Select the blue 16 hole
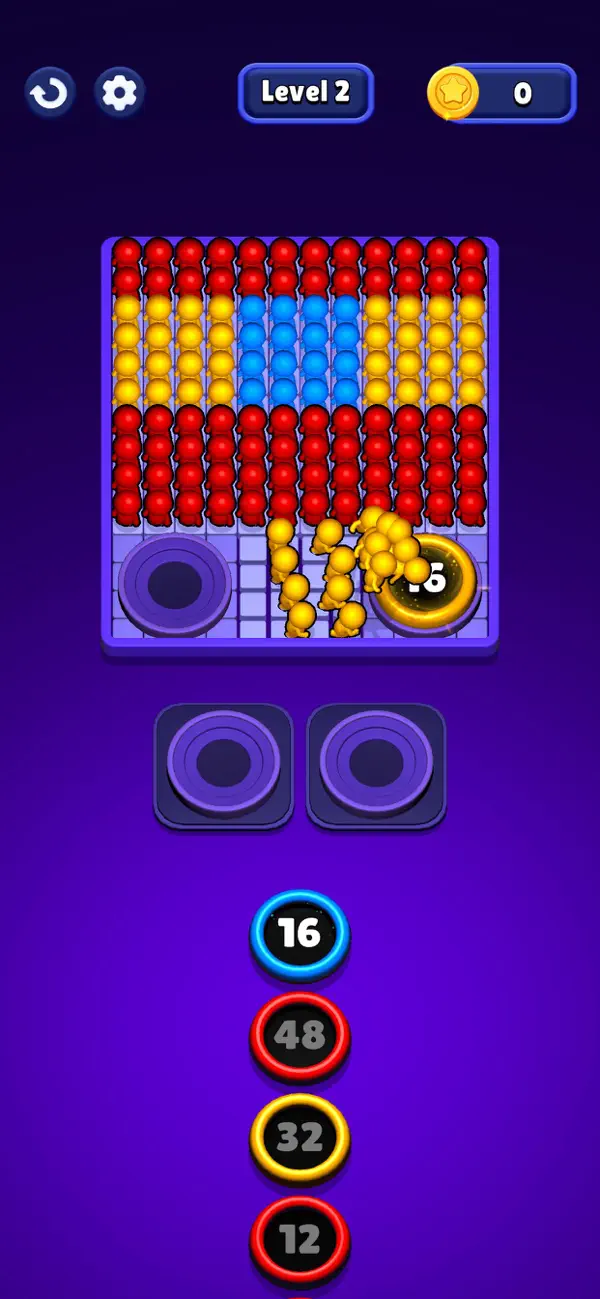The width and height of the screenshot is (600, 1299). click(300, 935)
